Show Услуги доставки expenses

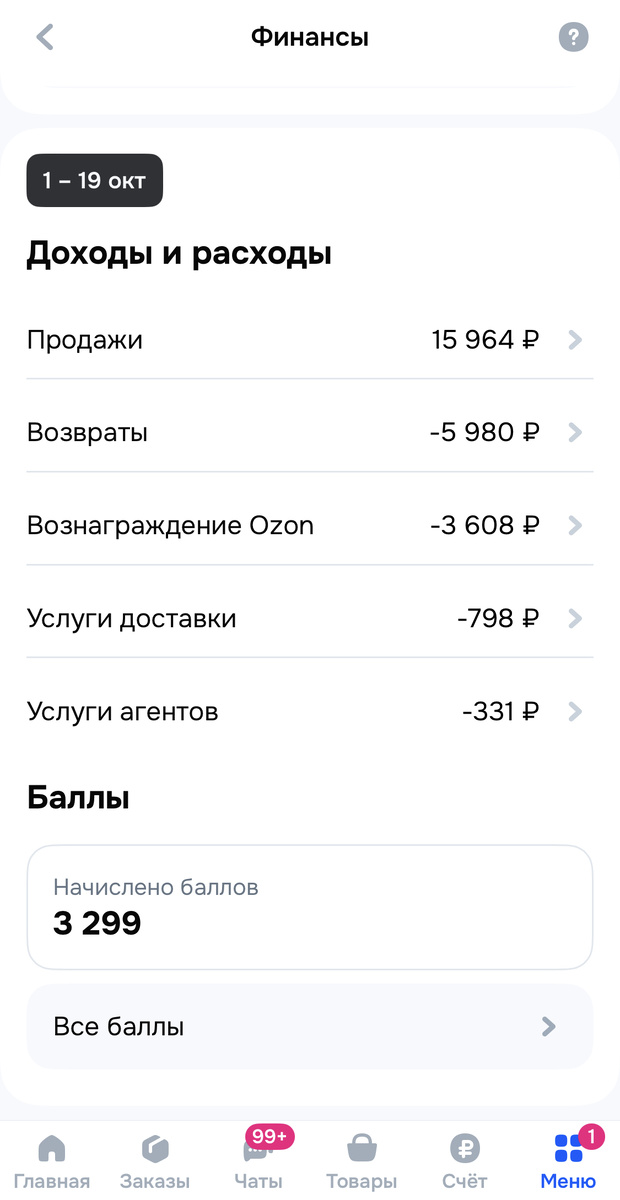pos(310,619)
